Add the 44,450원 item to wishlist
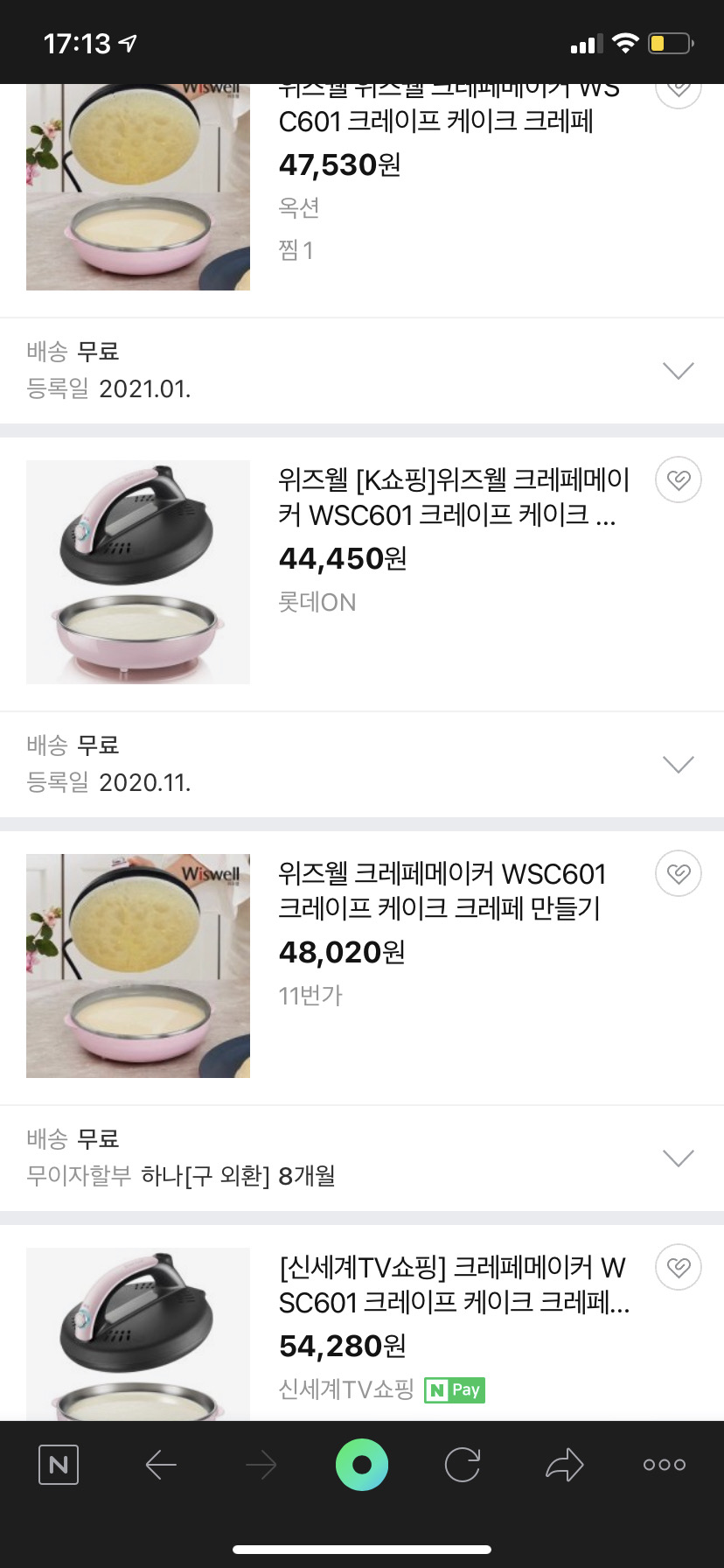 point(678,479)
